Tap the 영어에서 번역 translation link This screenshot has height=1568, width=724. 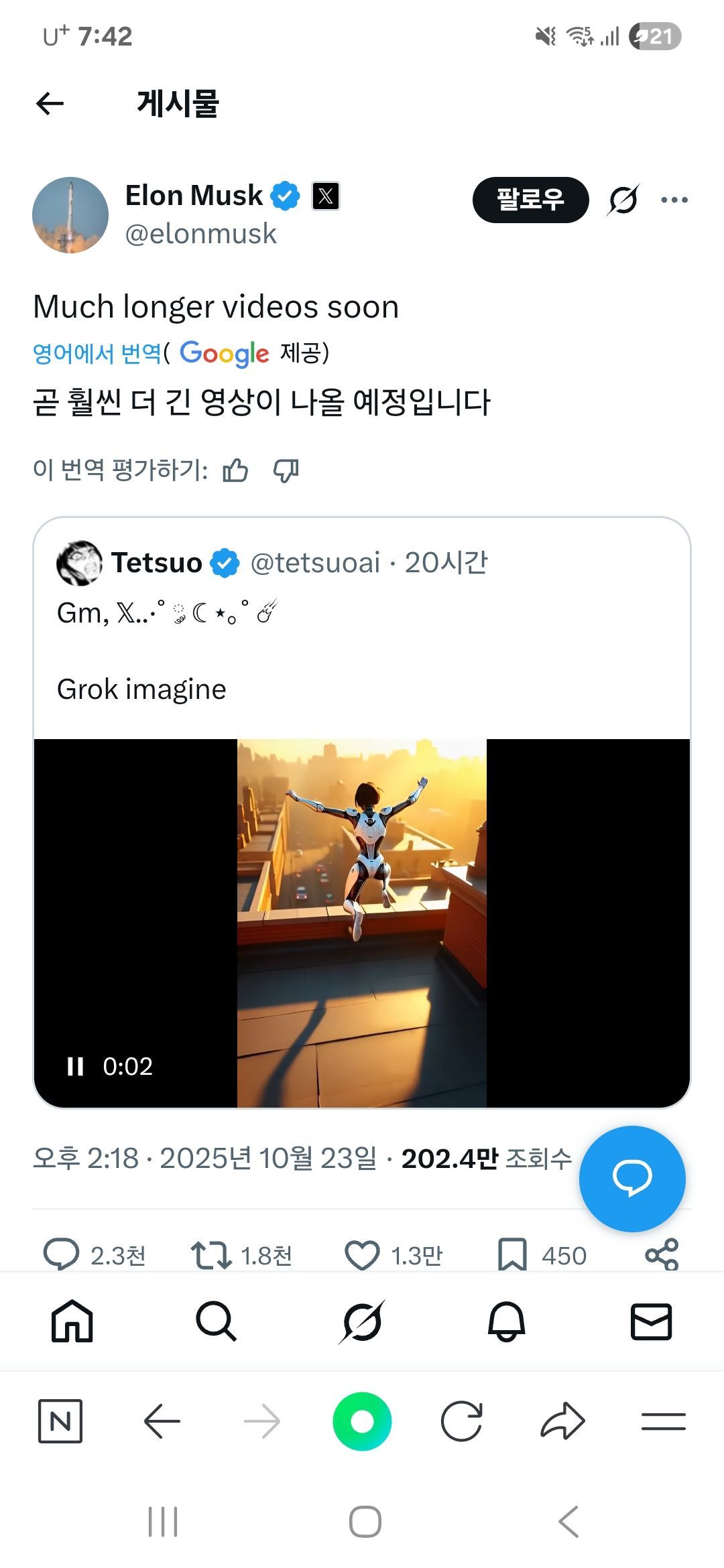pos(97,353)
